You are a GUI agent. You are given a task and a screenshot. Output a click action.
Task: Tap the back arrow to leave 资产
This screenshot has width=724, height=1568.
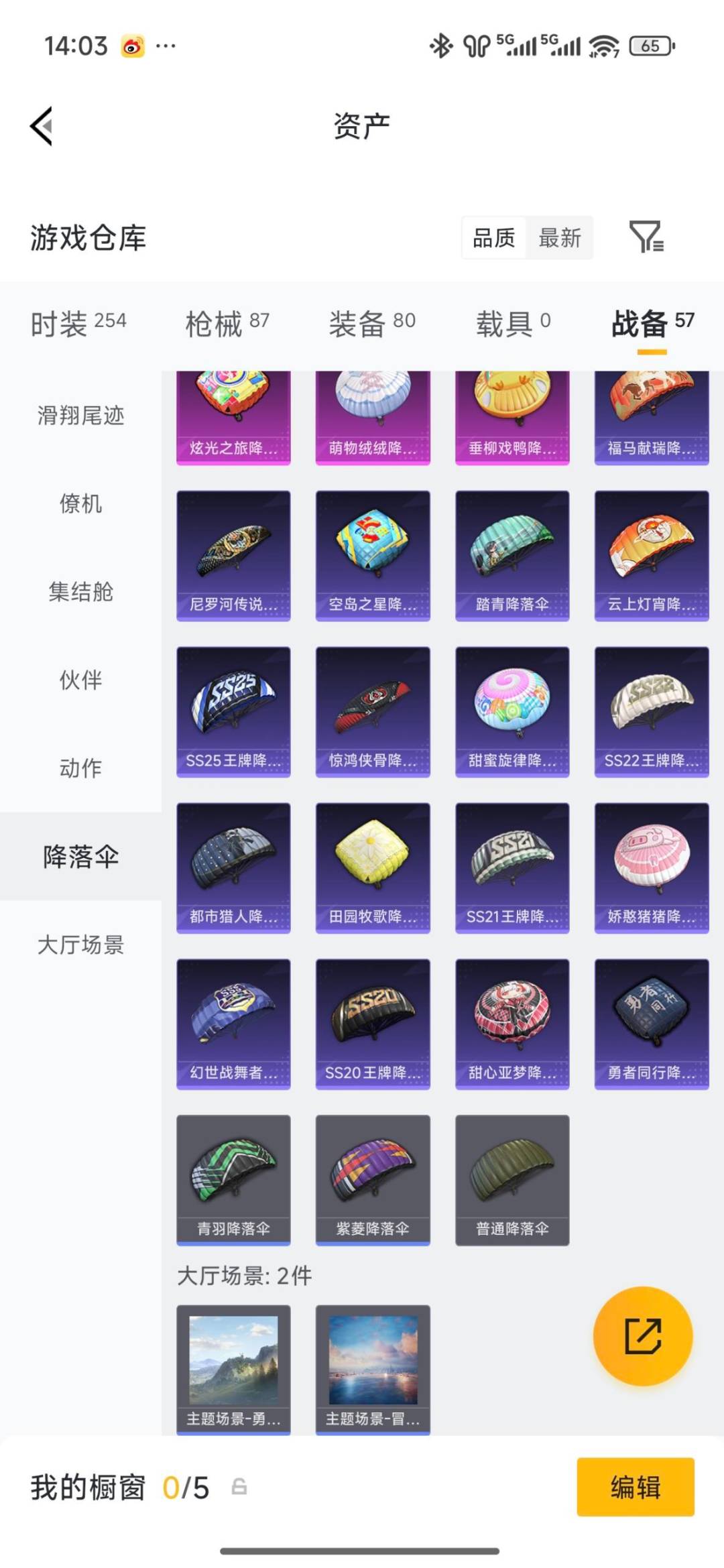pos(42,127)
